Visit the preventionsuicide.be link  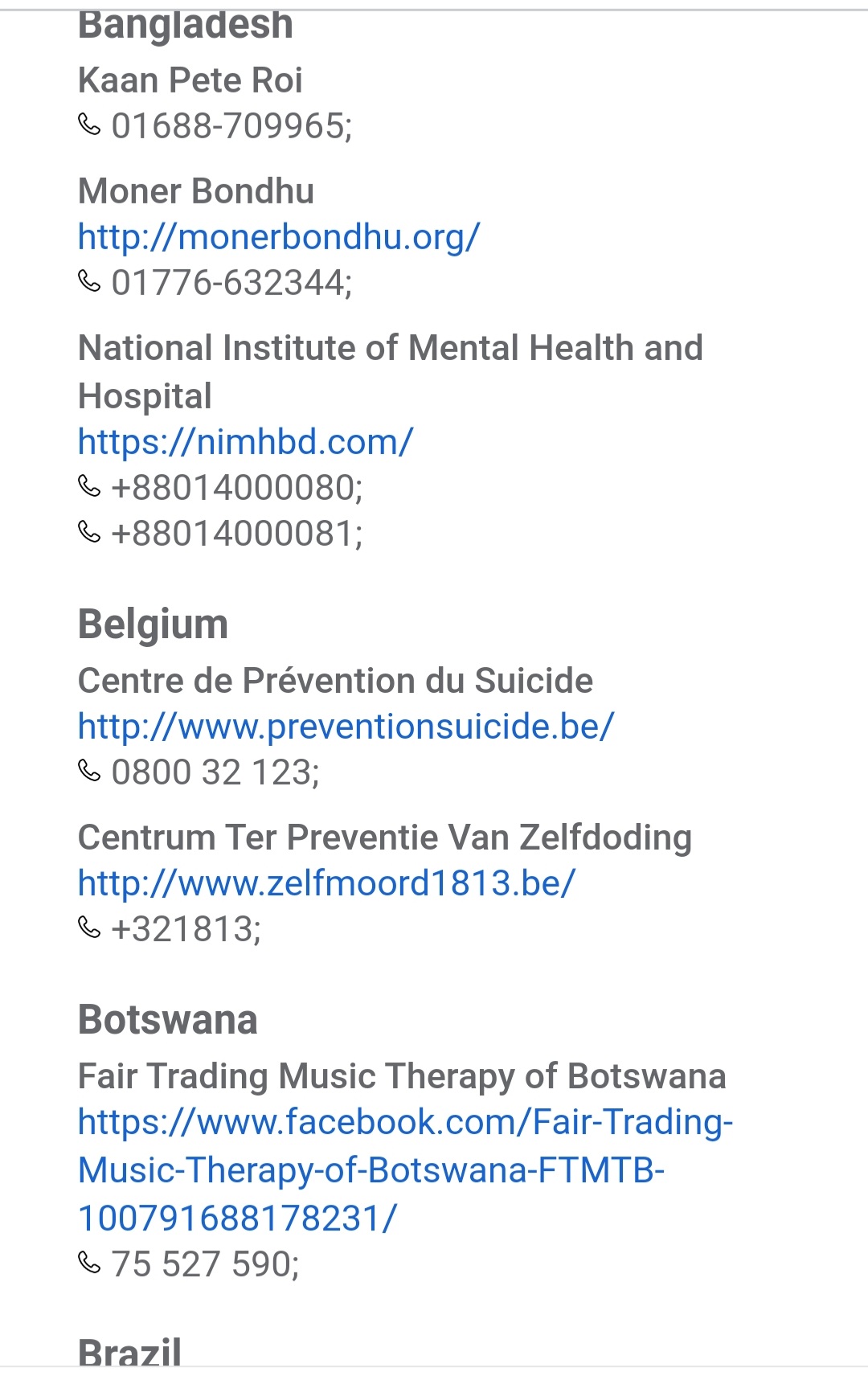346,727
